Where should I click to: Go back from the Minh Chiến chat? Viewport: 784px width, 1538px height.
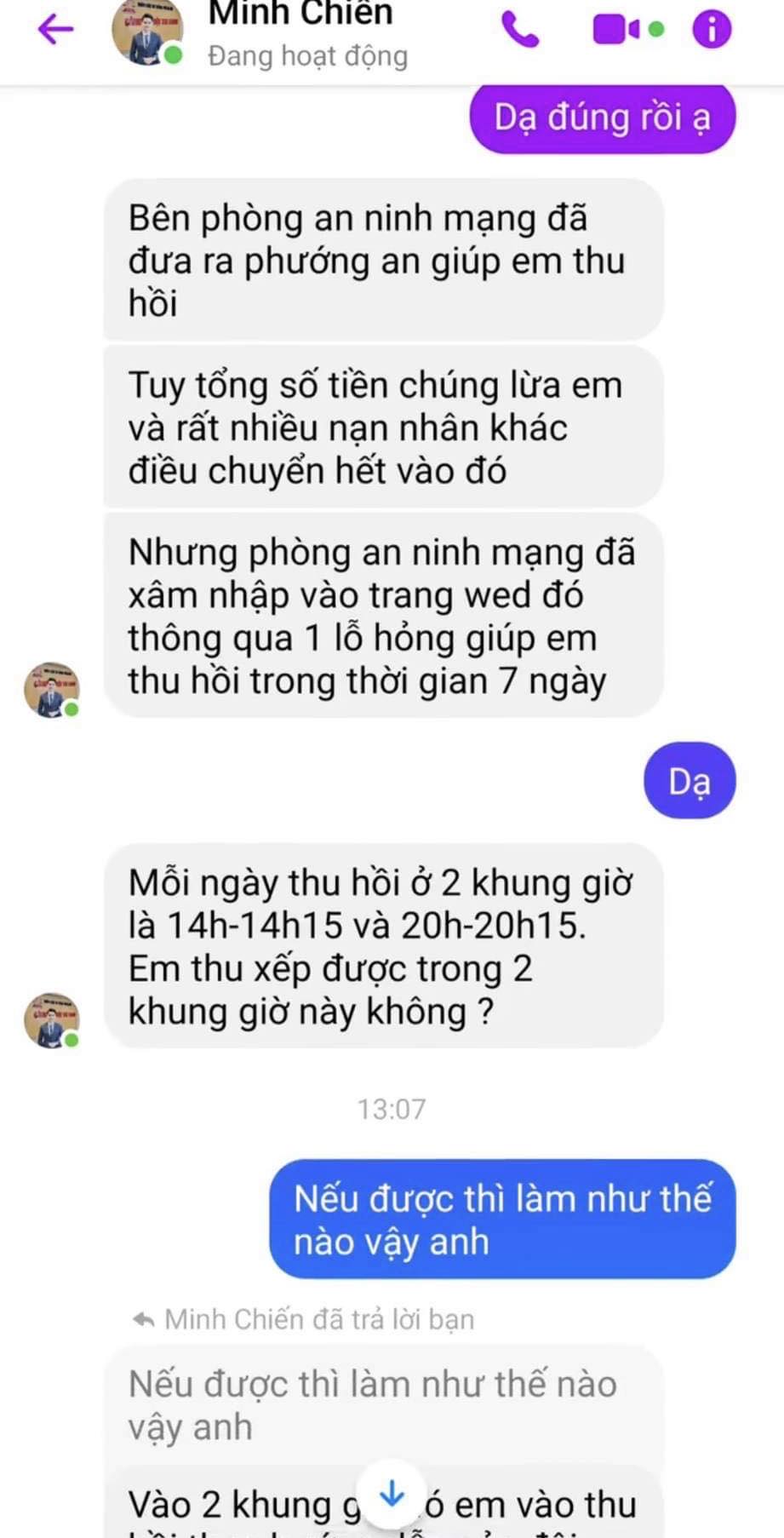click(55, 30)
